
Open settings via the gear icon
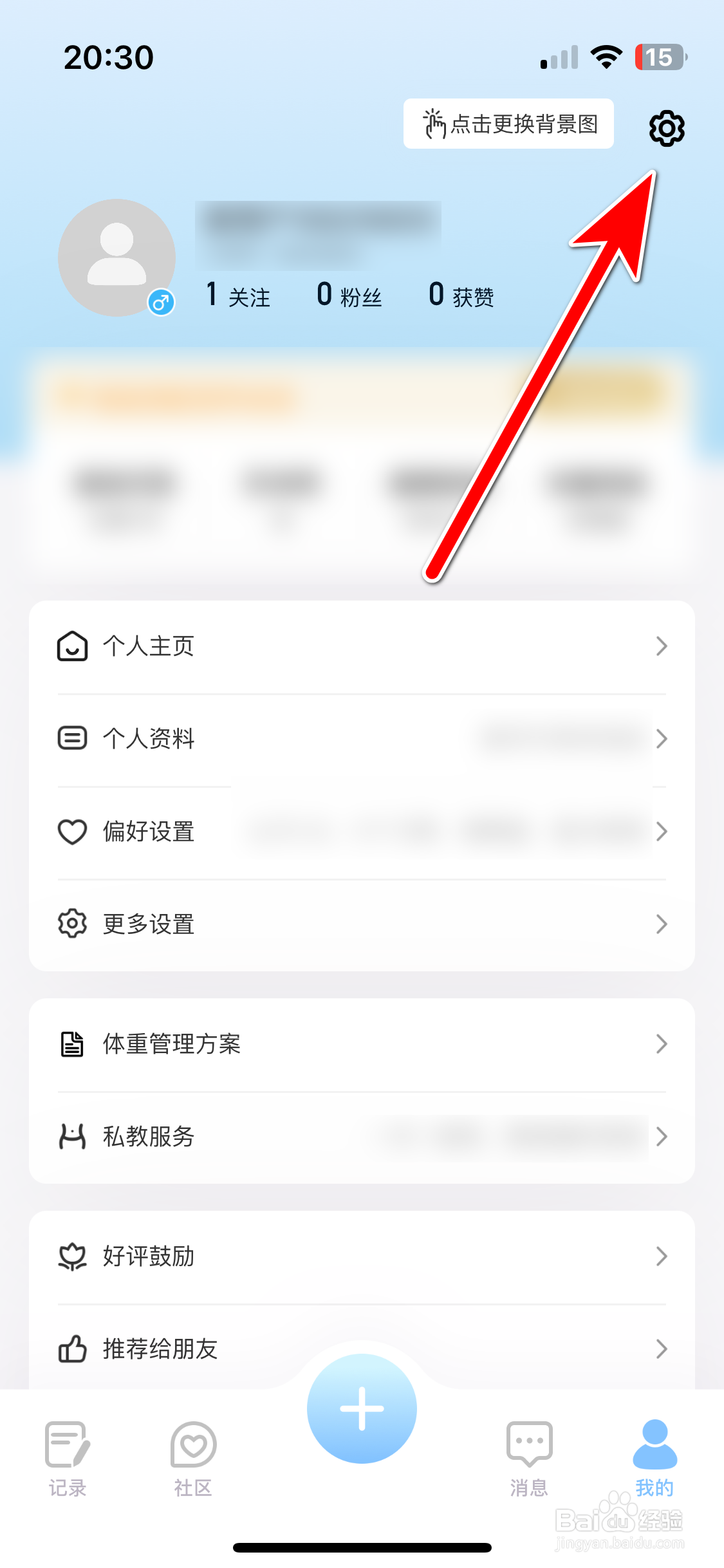[666, 127]
